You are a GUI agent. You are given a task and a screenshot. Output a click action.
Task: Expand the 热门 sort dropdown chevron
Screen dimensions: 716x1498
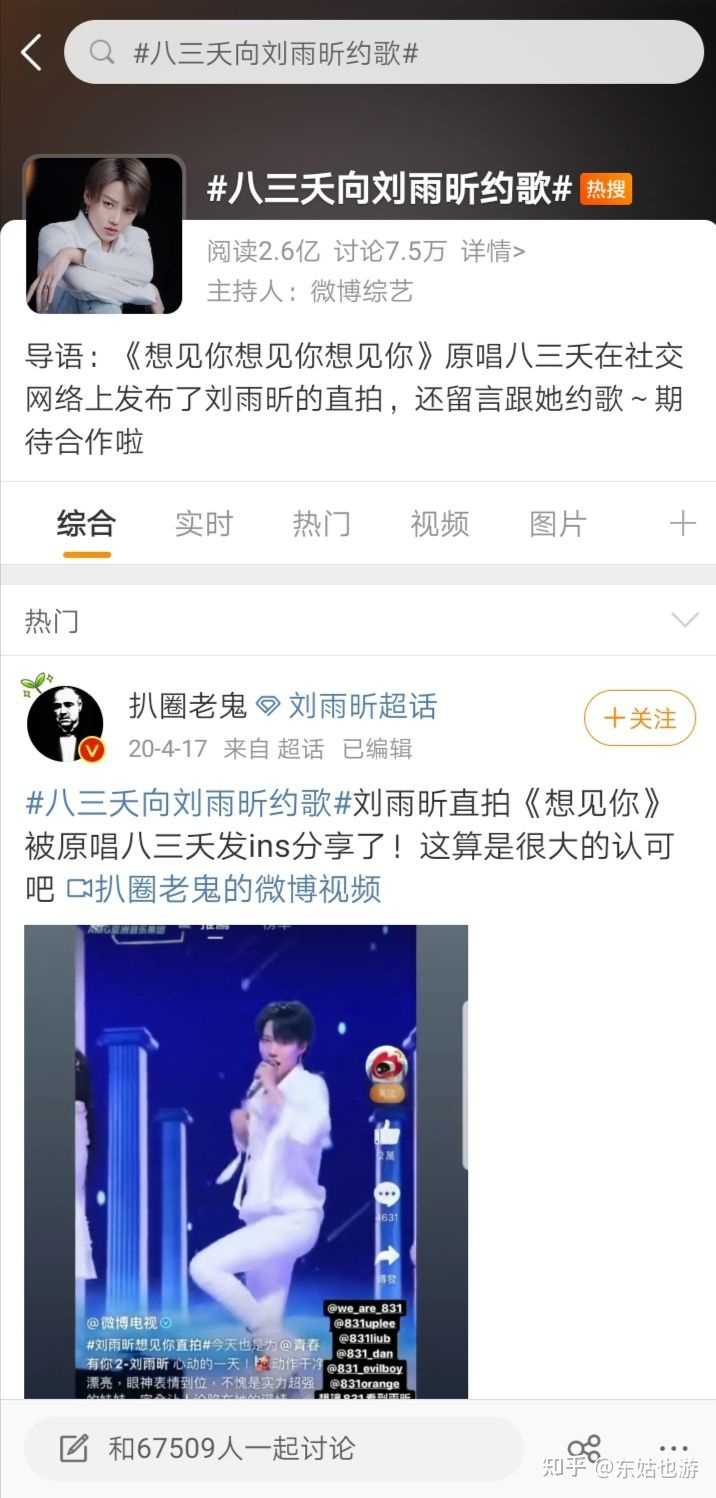(x=685, y=620)
